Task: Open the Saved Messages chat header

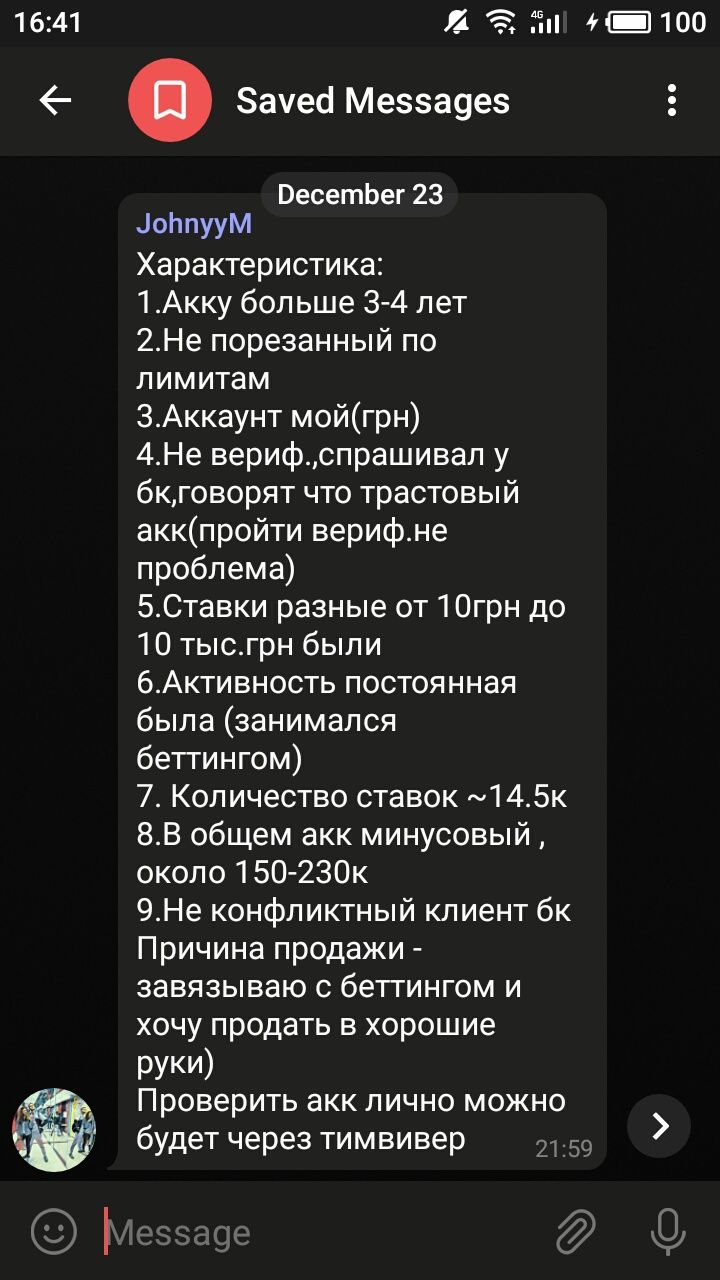Action: [x=372, y=101]
